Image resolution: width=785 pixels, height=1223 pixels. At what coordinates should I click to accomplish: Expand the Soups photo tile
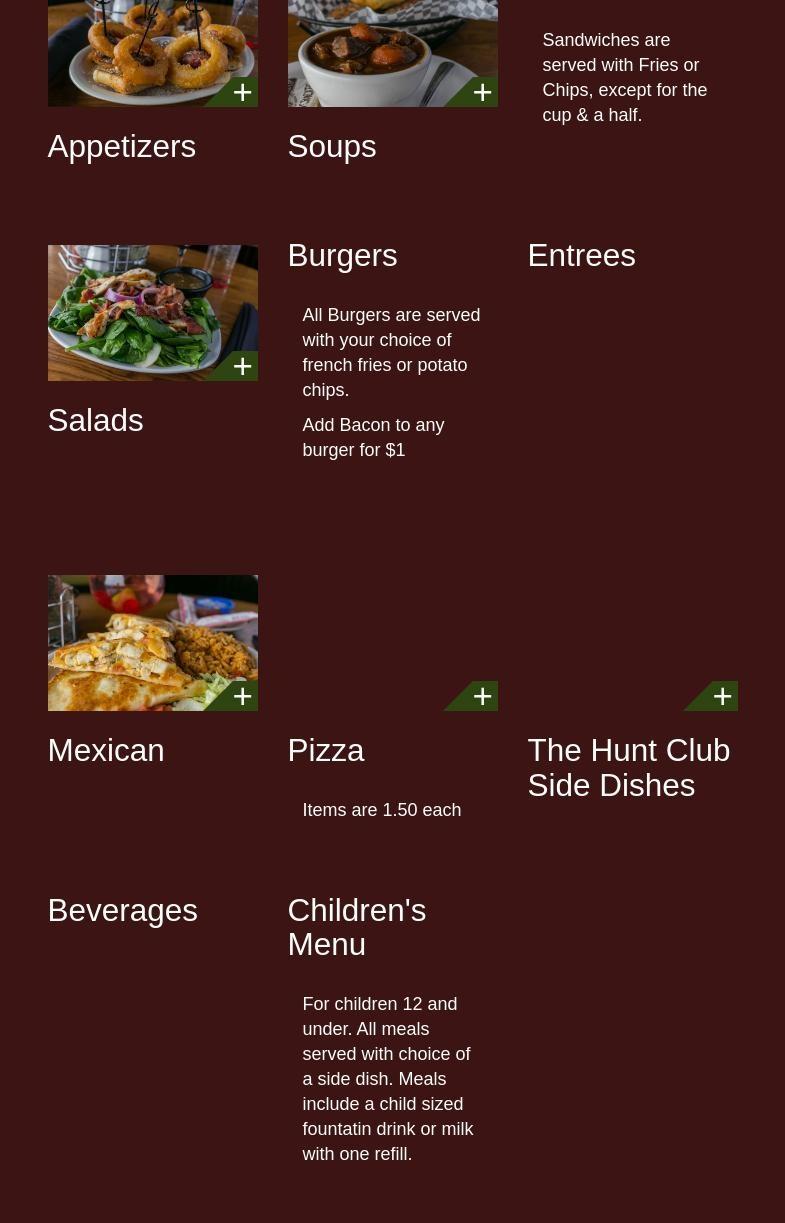point(392,52)
